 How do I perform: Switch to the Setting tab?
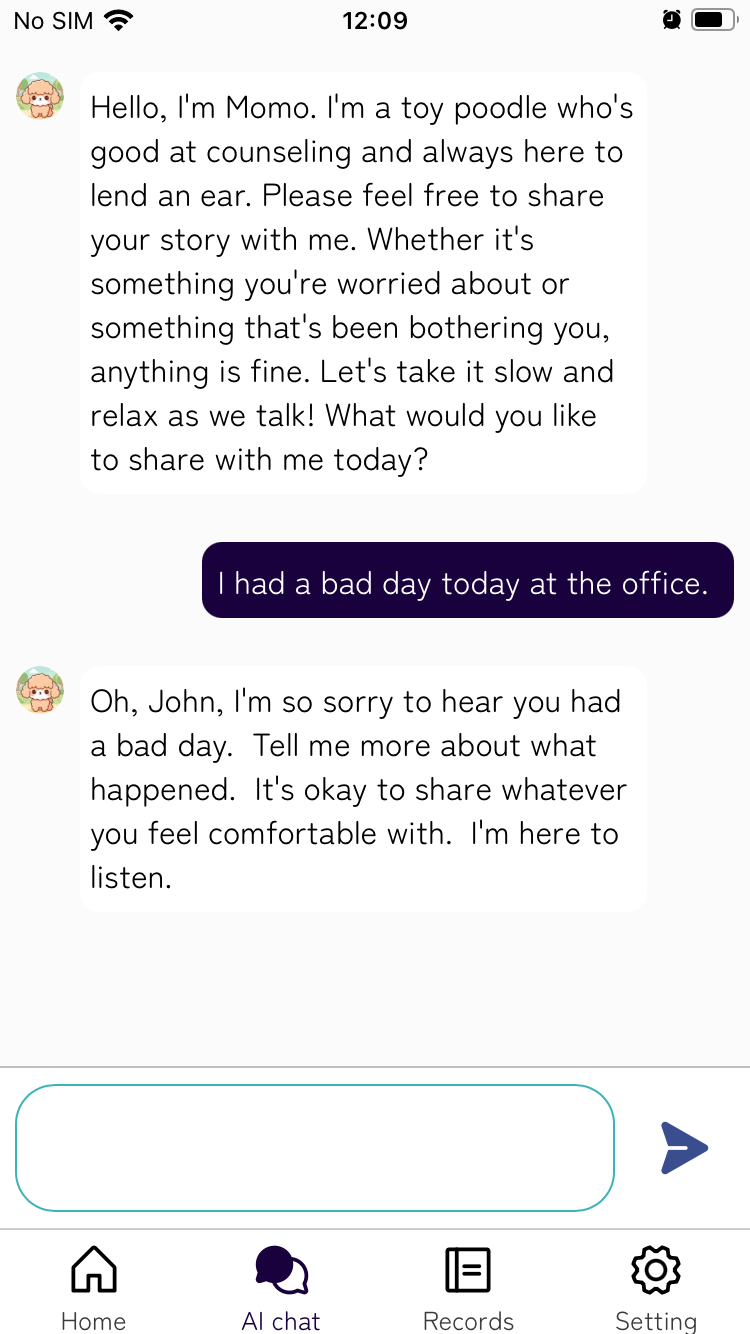(656, 1288)
